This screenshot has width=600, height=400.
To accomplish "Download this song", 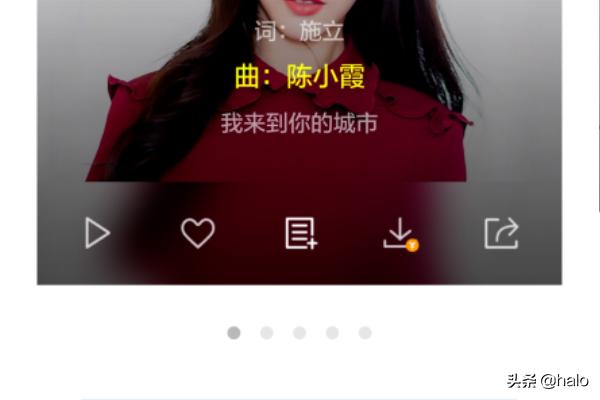I will coord(399,233).
